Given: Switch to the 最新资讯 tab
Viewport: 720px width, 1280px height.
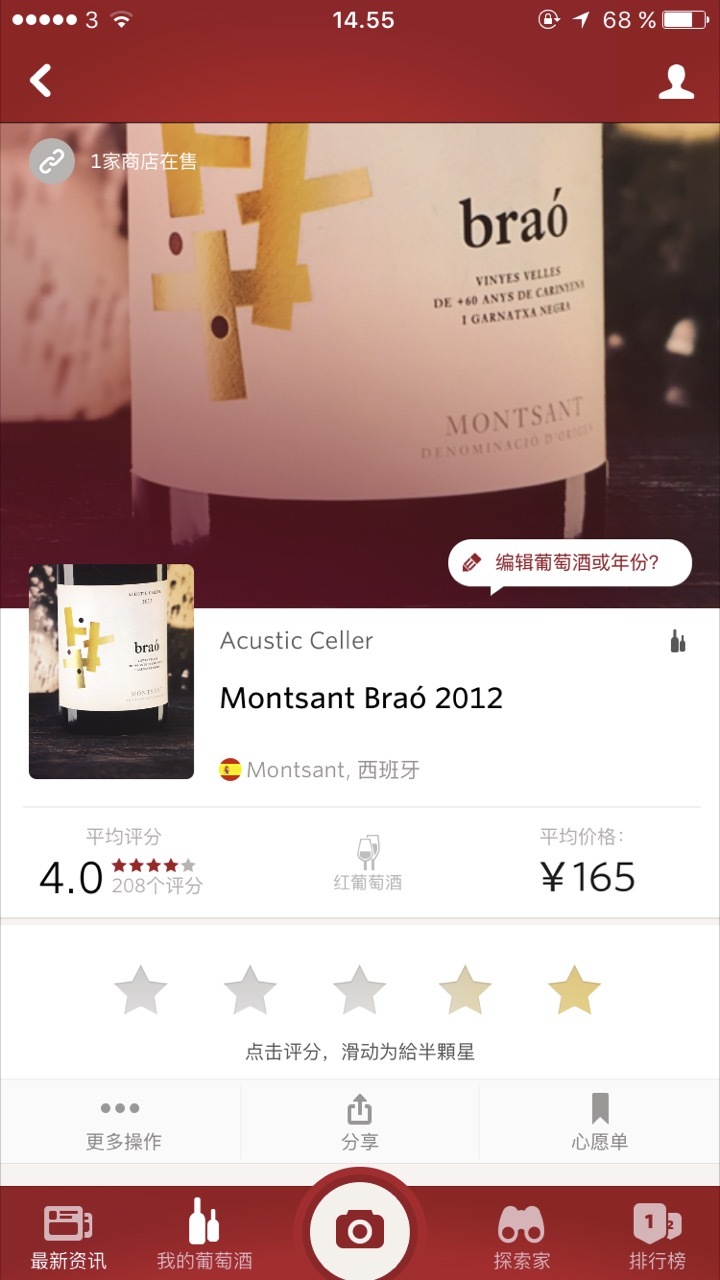Looking at the screenshot, I should point(66,1232).
